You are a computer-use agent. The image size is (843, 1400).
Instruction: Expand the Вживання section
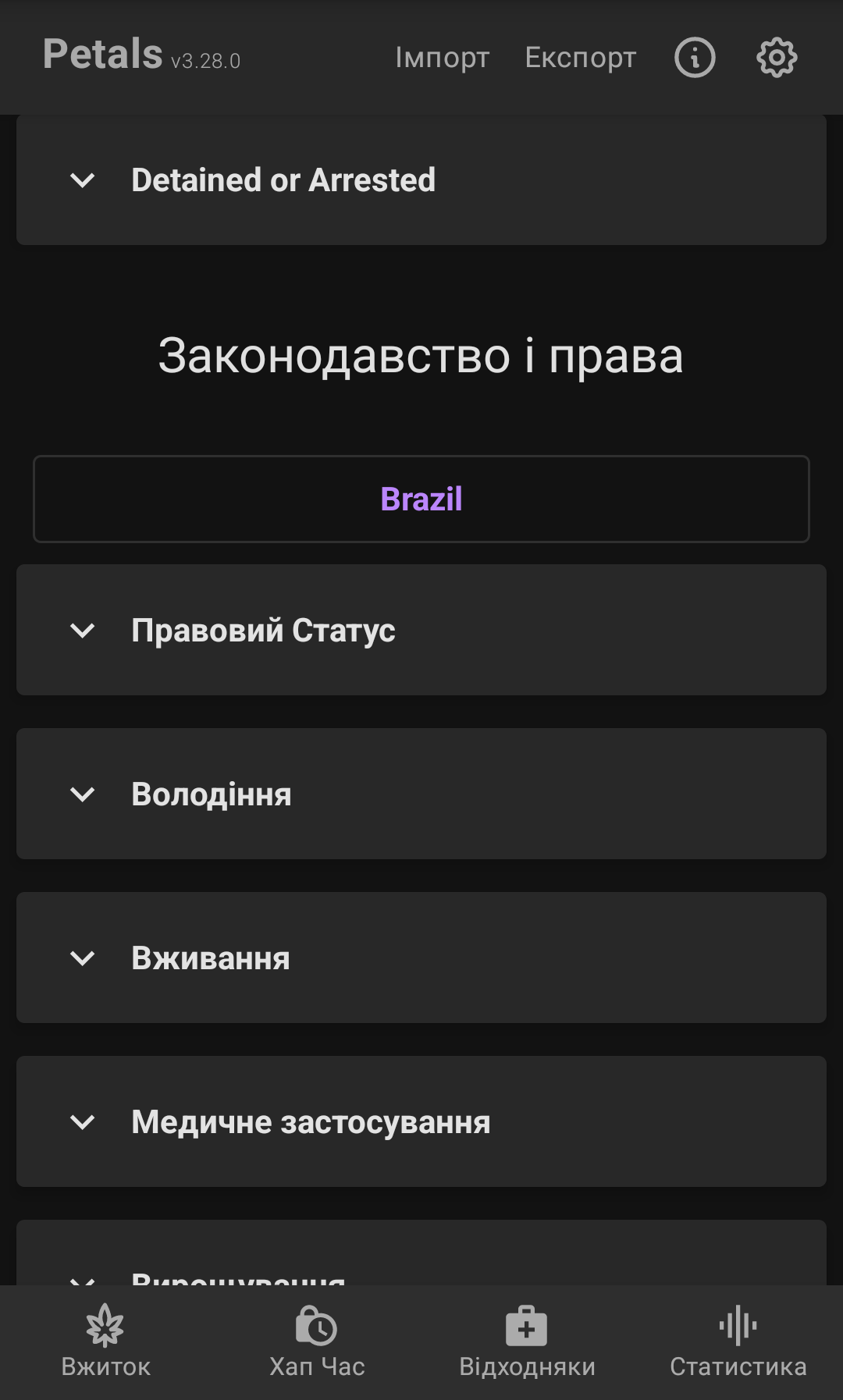pyautogui.click(x=421, y=958)
